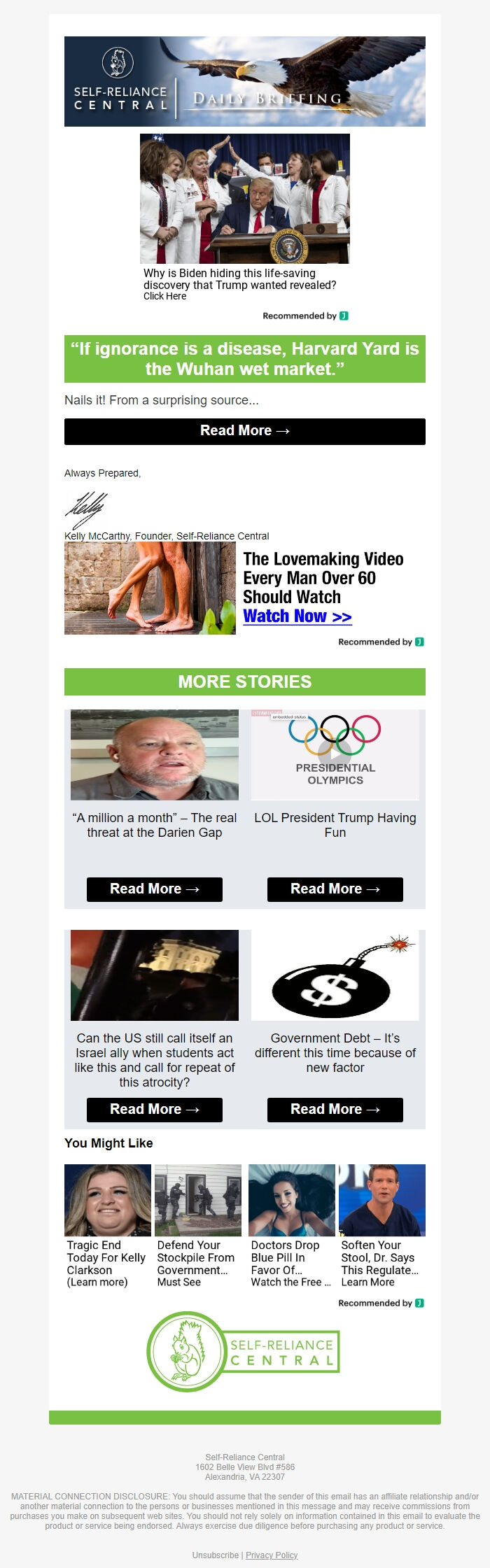Open the Darien Gap story image

click(x=154, y=755)
